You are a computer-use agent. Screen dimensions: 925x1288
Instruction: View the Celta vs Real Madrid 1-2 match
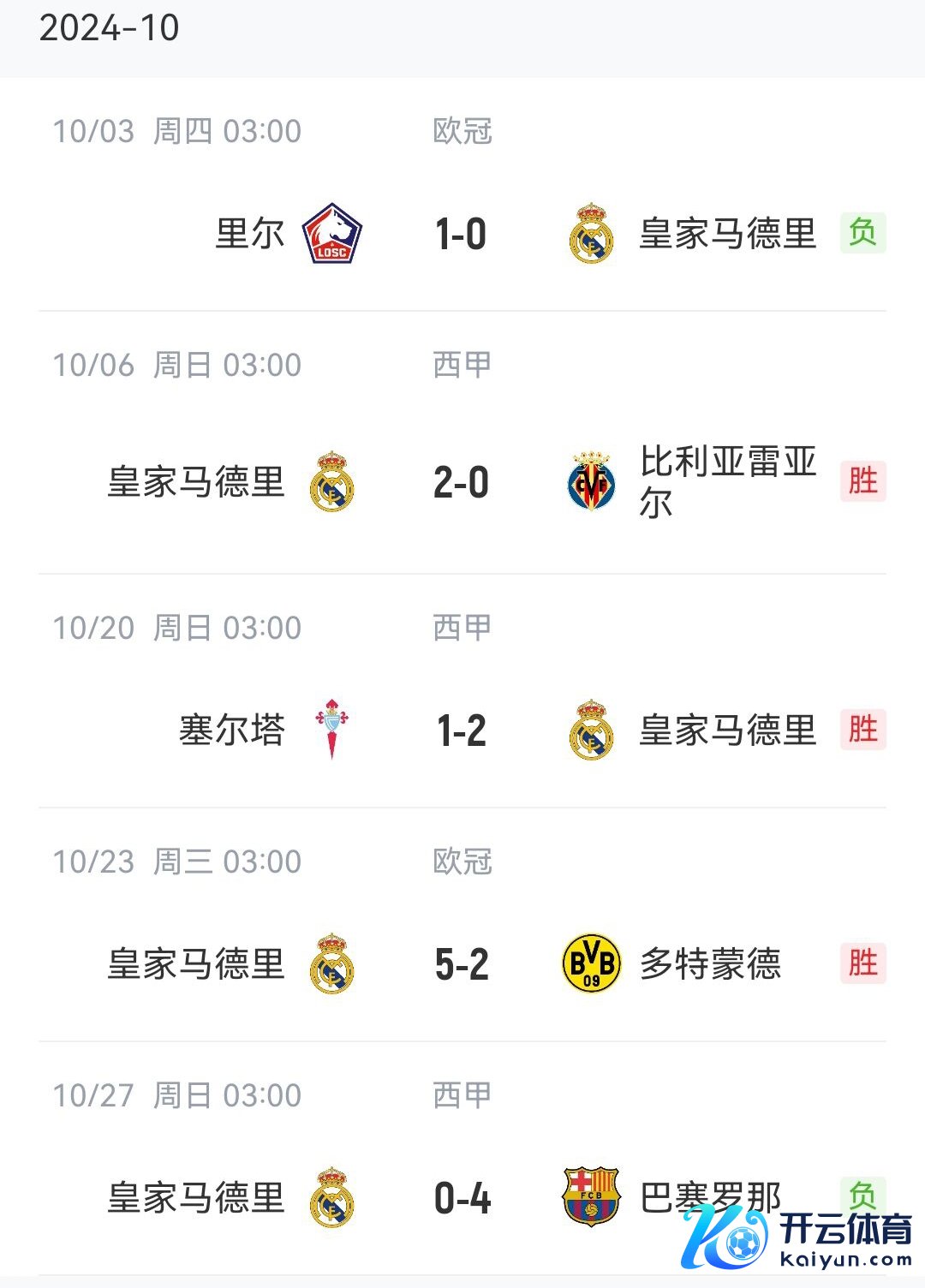coord(461,730)
